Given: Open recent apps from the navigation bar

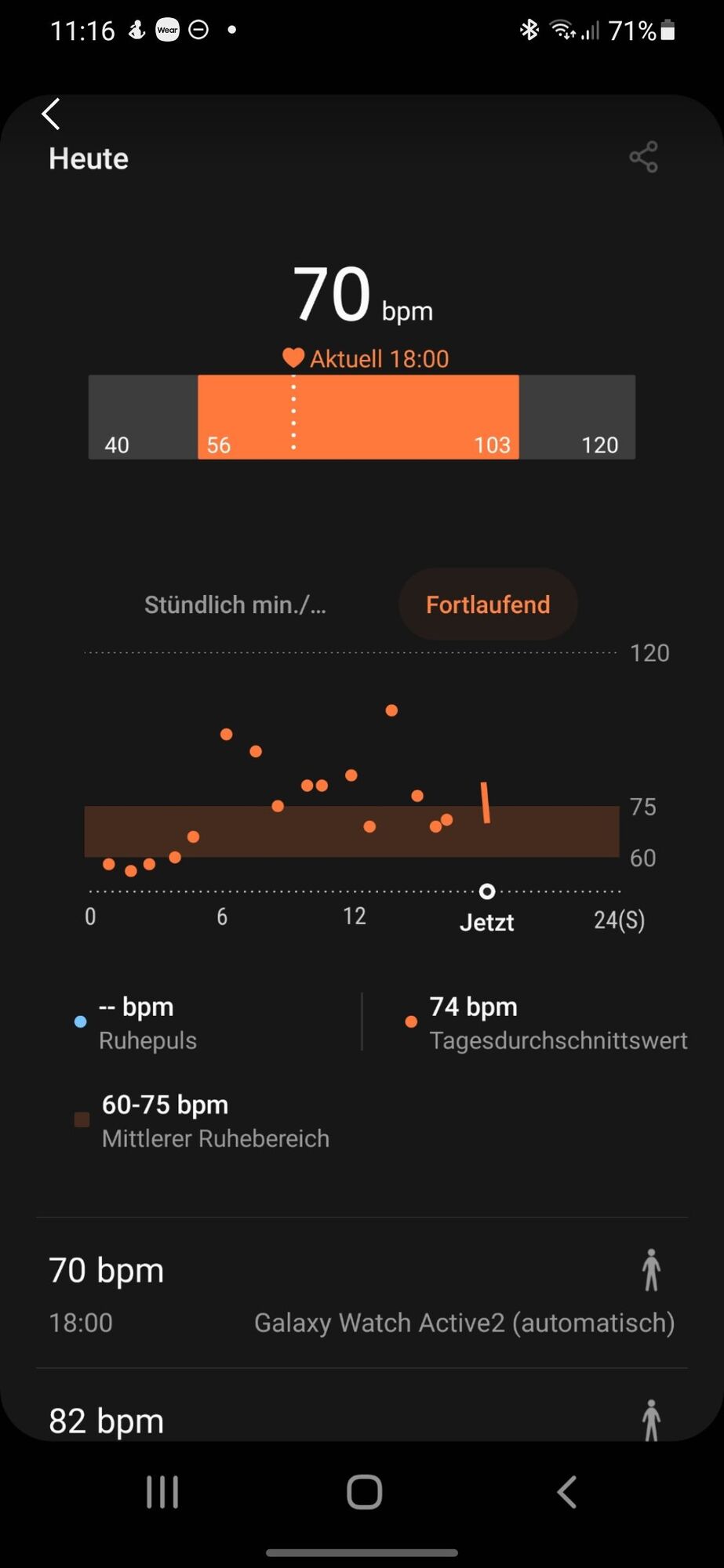Looking at the screenshot, I should tap(162, 1491).
